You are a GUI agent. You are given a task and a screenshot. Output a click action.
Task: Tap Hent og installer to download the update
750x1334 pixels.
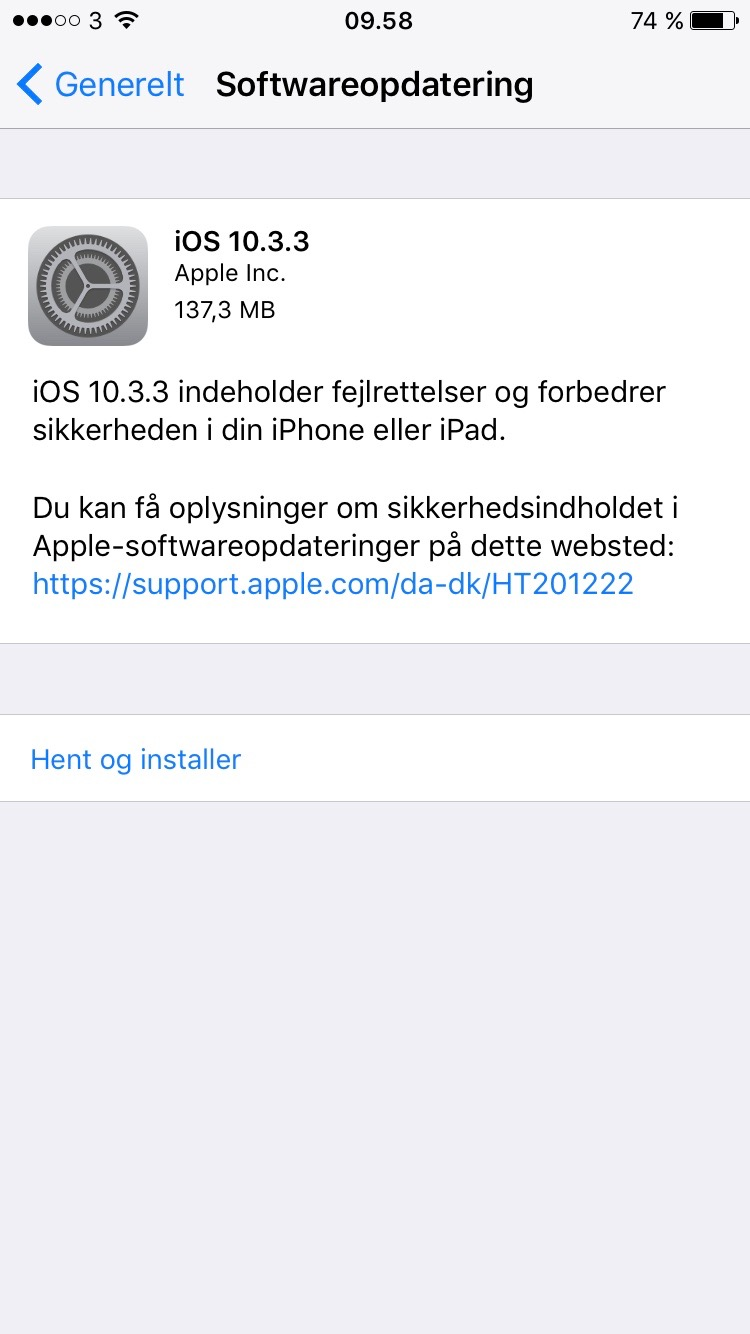pyautogui.click(x=136, y=759)
